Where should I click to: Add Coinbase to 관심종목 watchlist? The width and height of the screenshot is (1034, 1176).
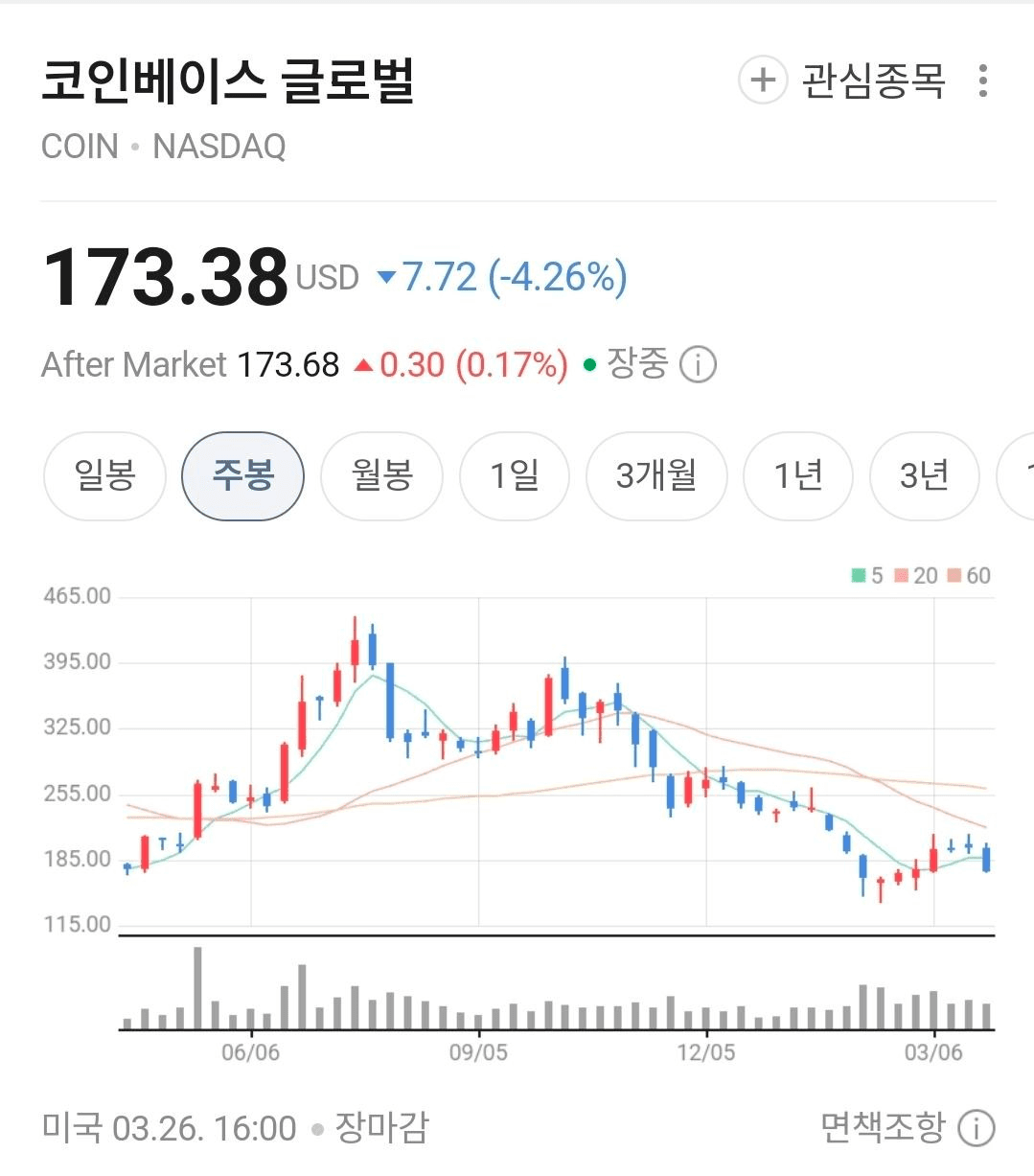click(842, 81)
